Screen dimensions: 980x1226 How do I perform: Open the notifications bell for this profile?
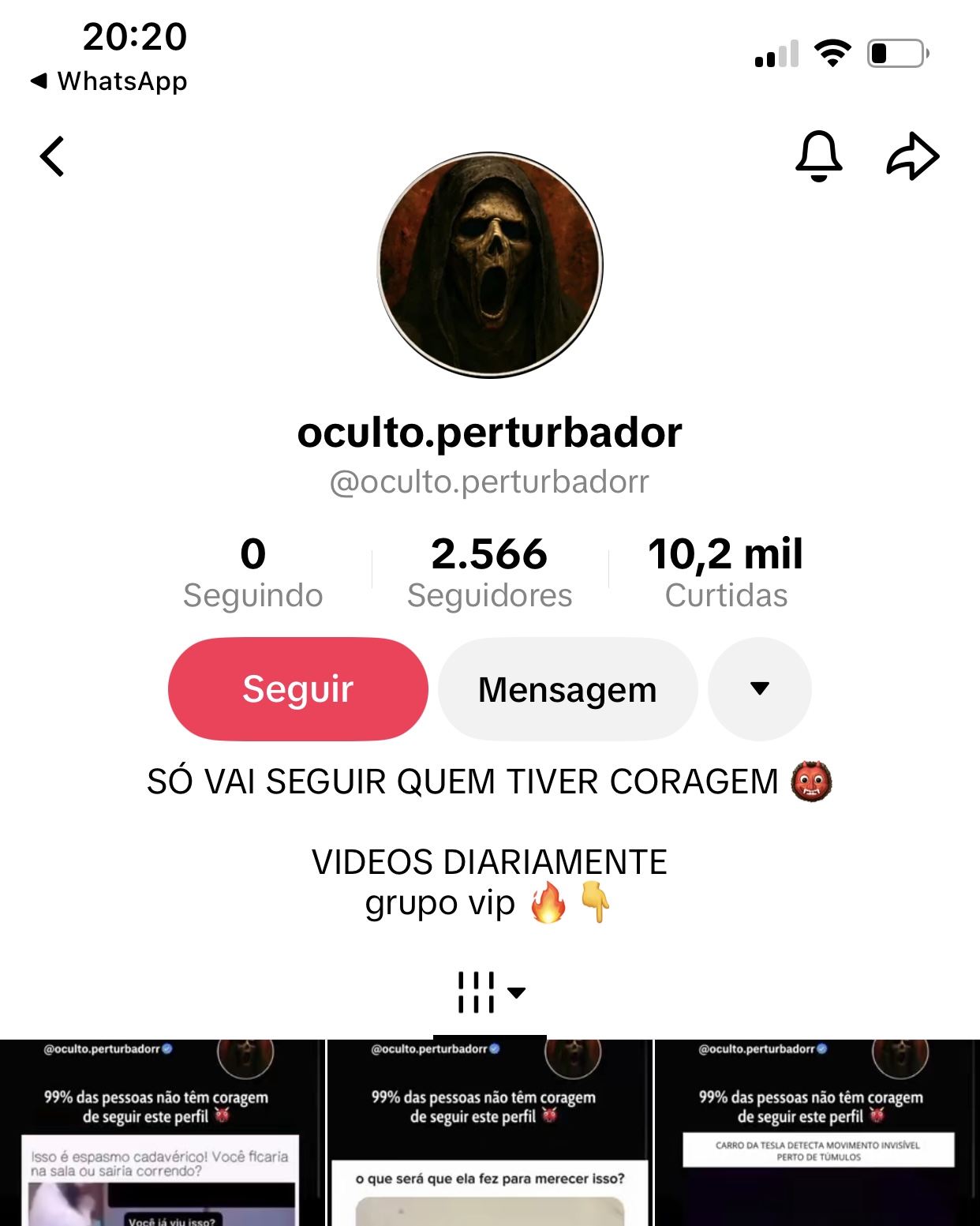pos(818,156)
